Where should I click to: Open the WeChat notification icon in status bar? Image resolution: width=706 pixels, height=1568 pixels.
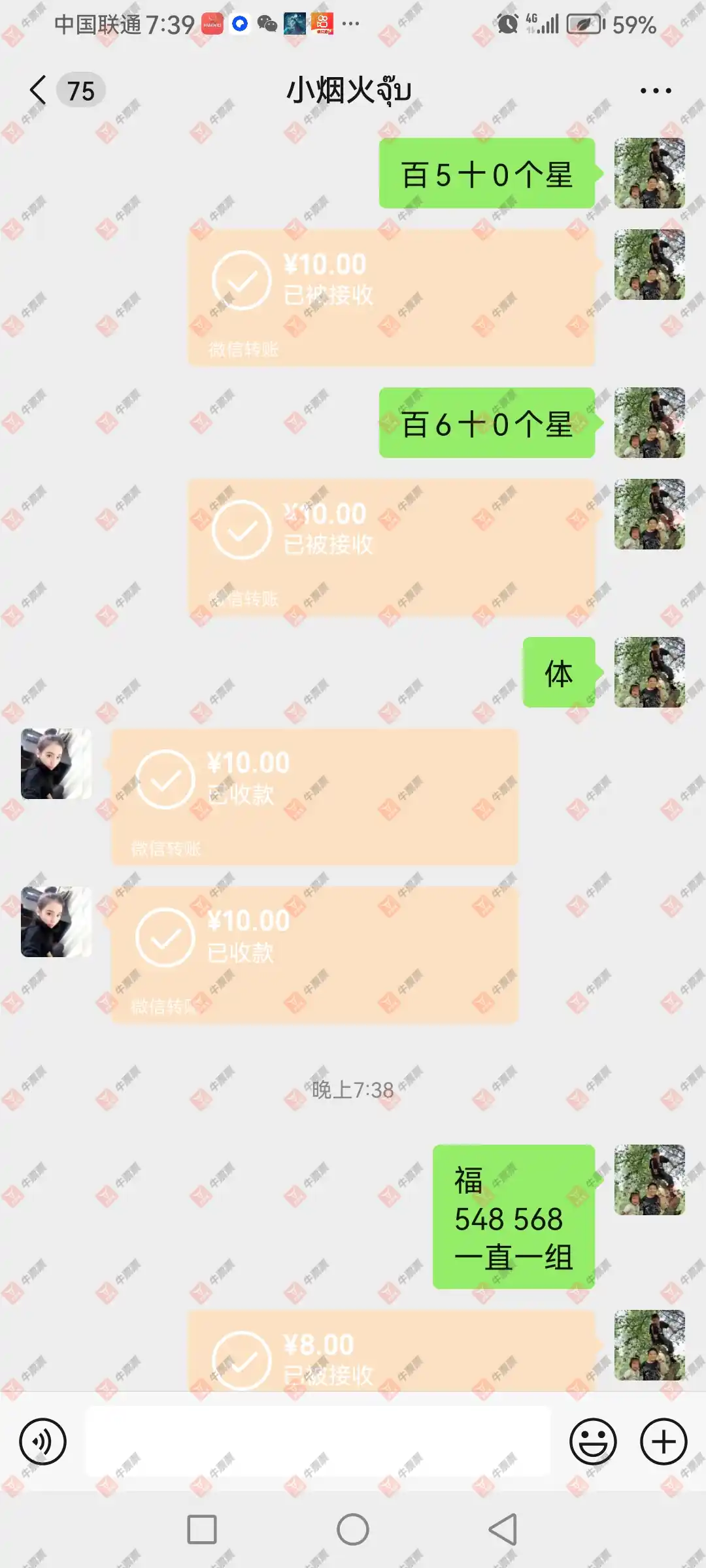(269, 23)
